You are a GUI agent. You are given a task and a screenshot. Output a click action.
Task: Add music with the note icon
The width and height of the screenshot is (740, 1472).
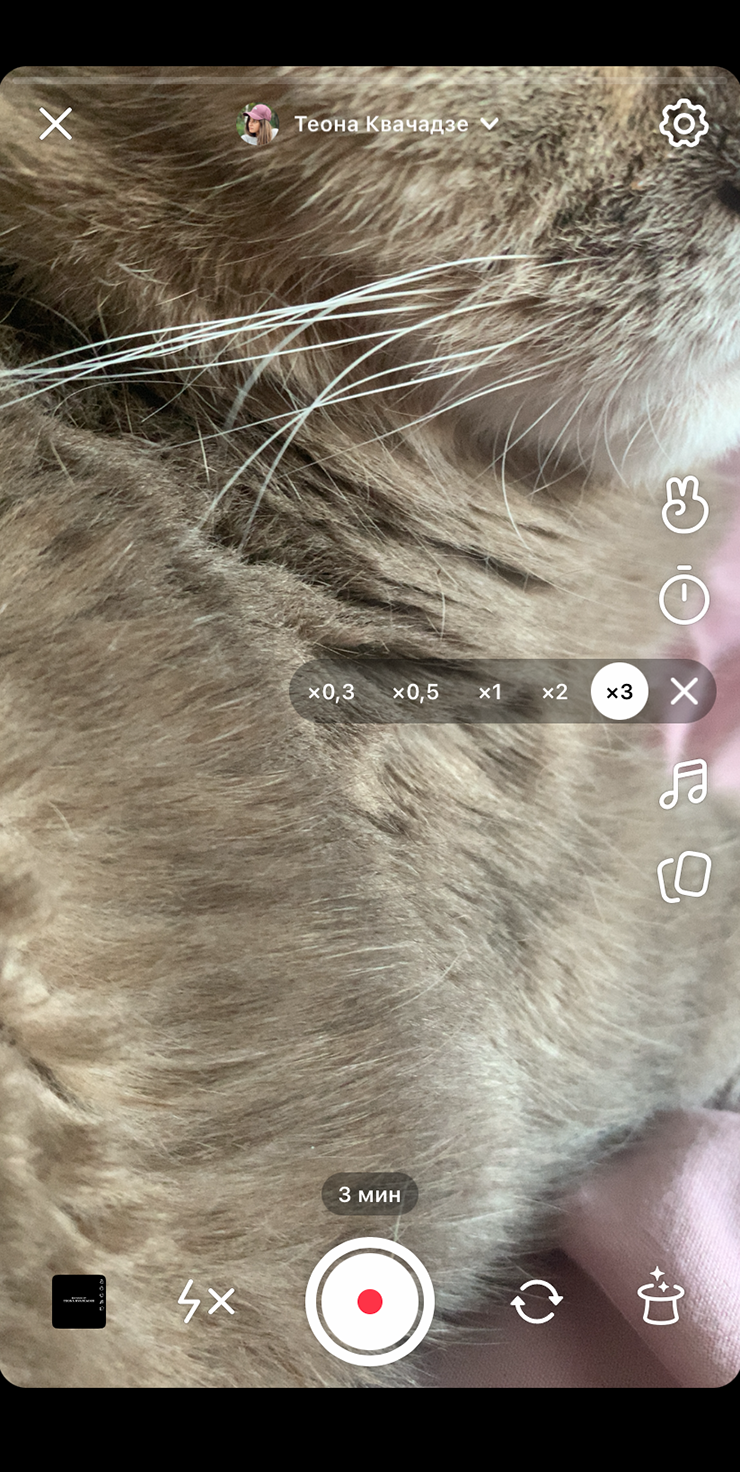[x=684, y=784]
